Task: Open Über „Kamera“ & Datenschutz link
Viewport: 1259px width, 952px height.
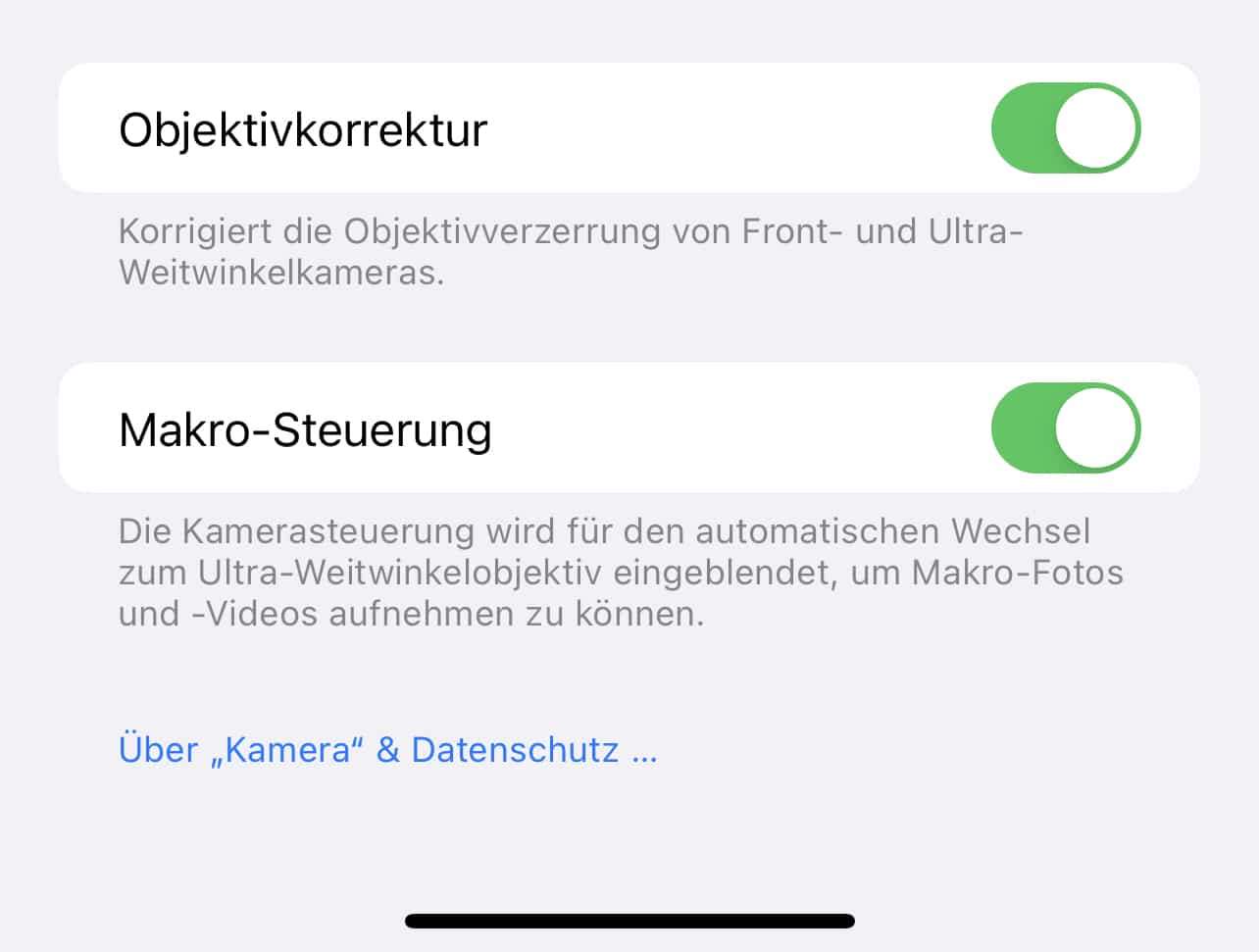Action: coord(387,750)
